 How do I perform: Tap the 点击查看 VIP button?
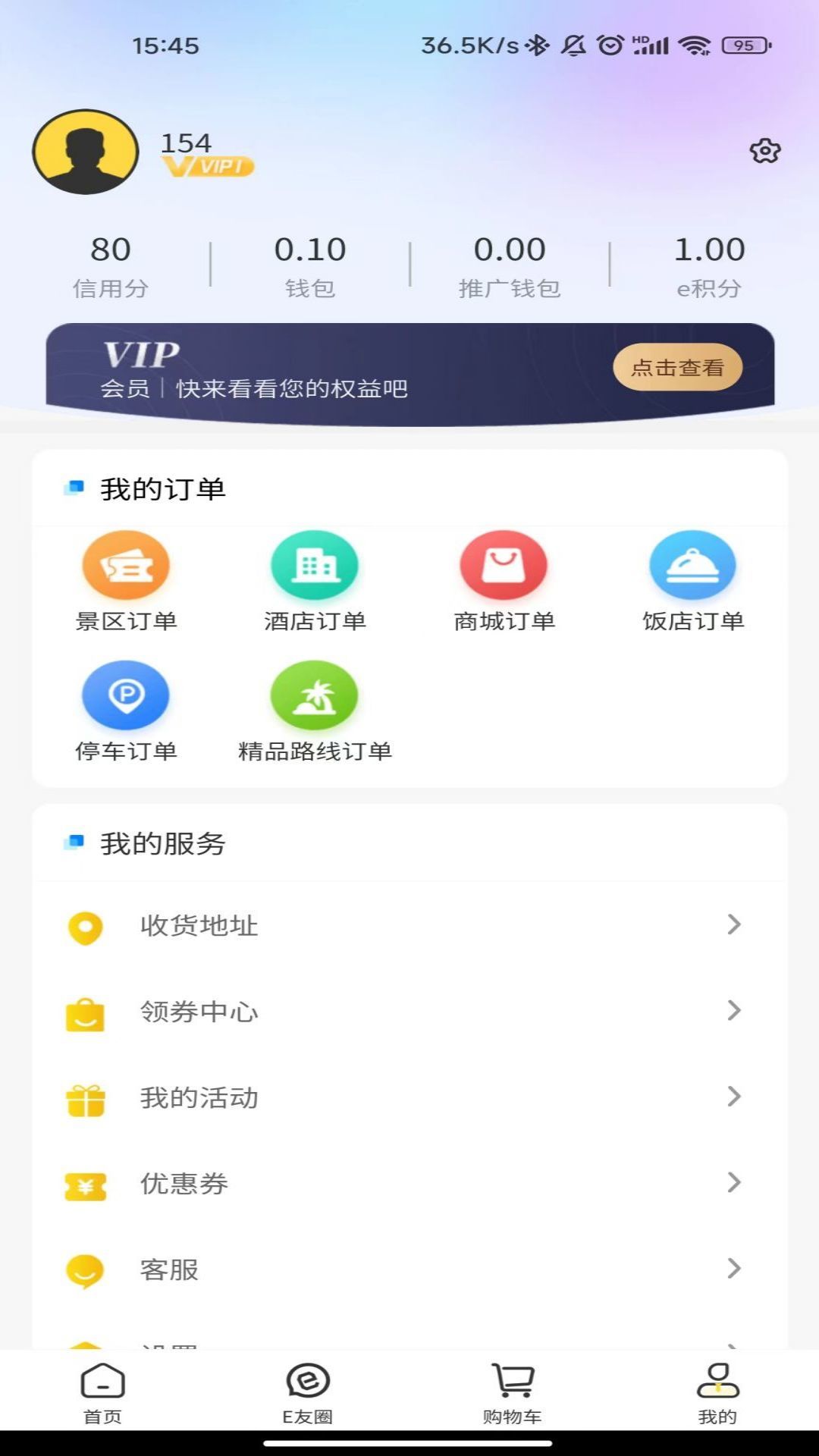677,368
